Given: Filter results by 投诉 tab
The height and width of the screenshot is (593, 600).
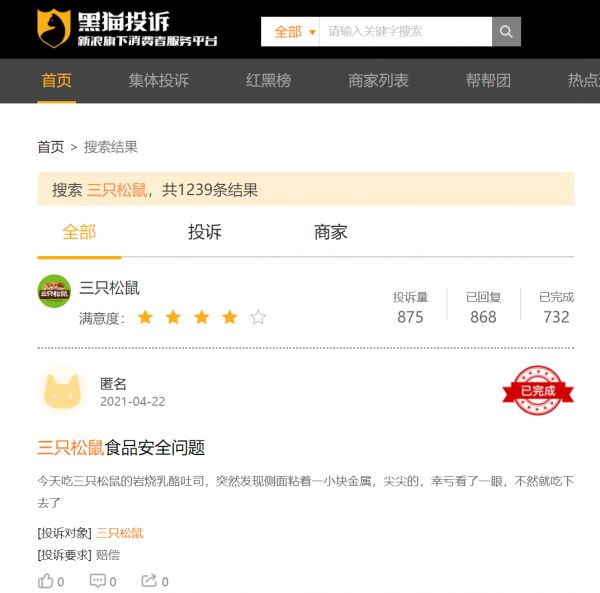Looking at the screenshot, I should (x=205, y=232).
